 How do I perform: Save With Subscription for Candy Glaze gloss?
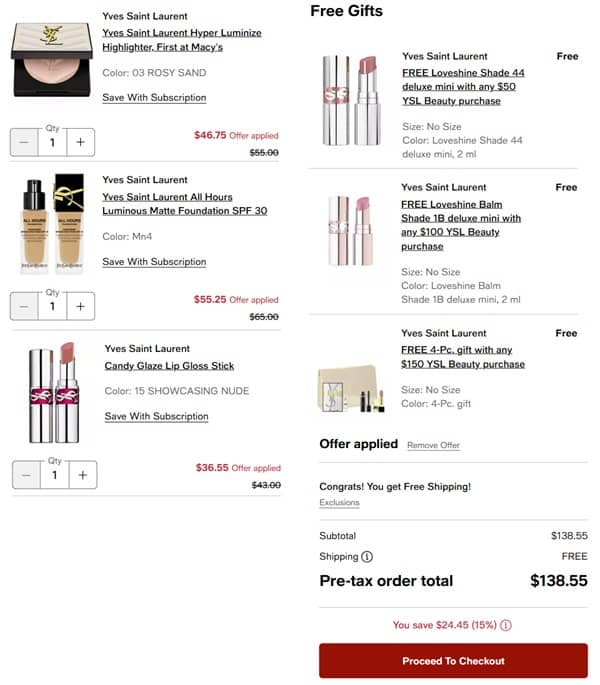tap(156, 416)
